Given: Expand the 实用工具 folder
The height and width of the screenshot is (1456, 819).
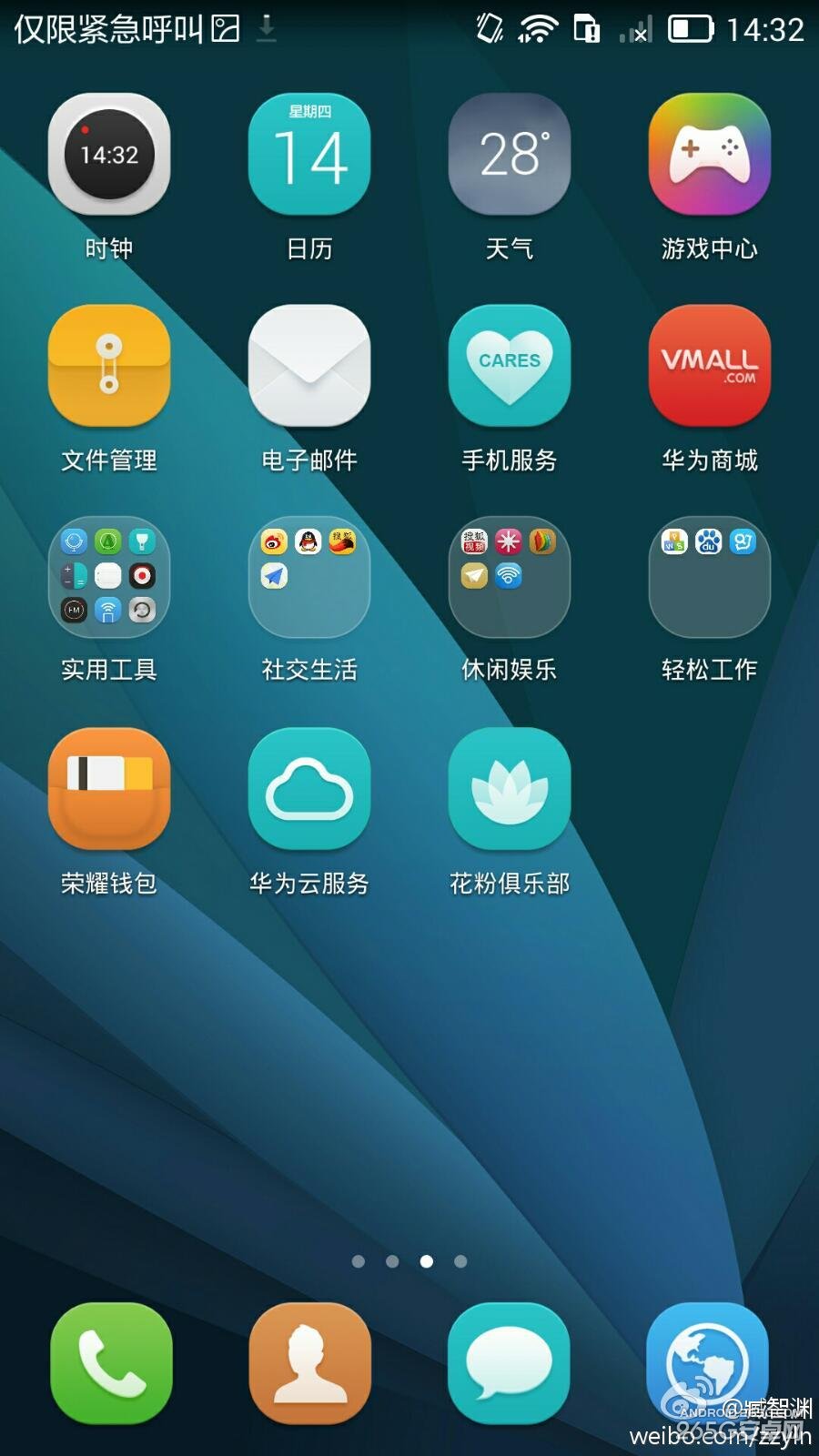Looking at the screenshot, I should [109, 577].
